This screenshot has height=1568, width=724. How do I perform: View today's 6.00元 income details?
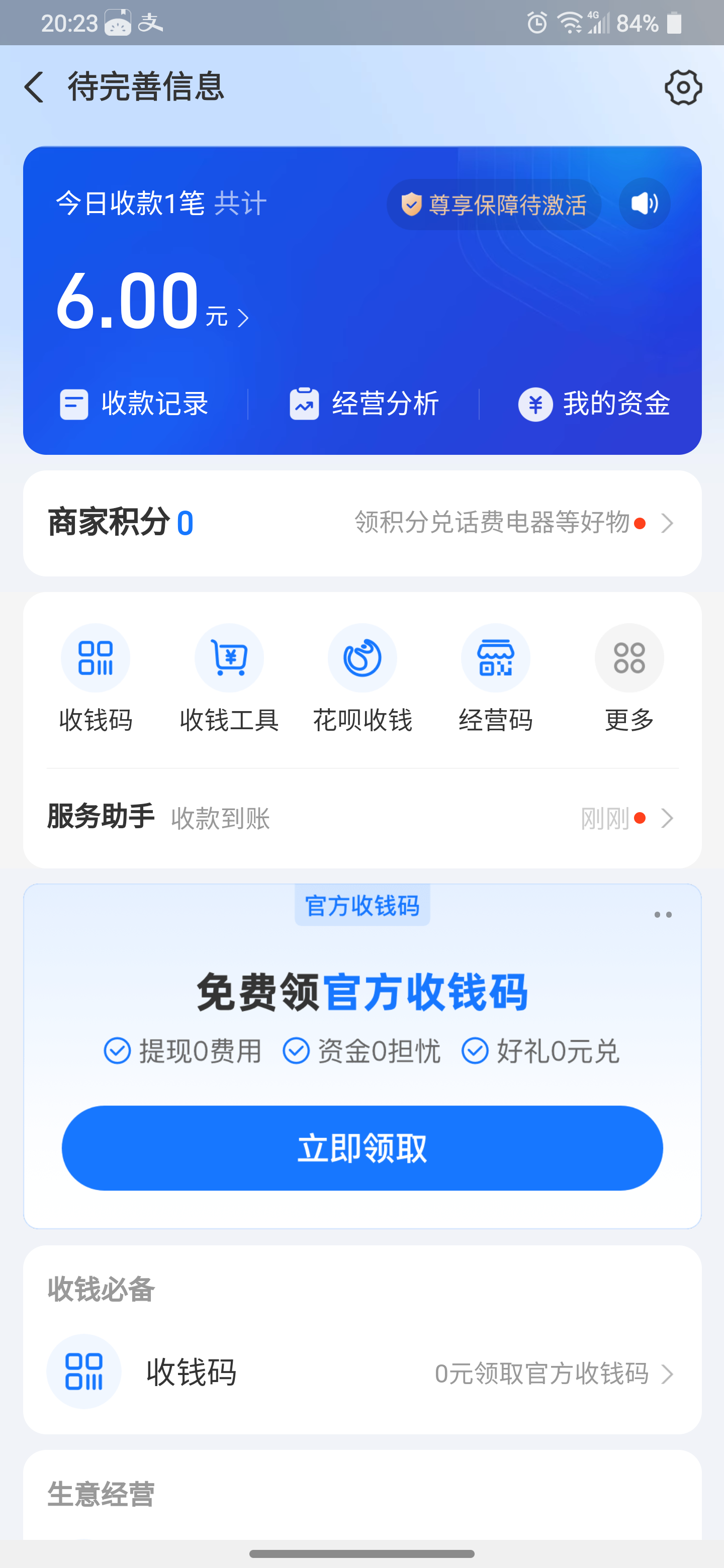(152, 303)
